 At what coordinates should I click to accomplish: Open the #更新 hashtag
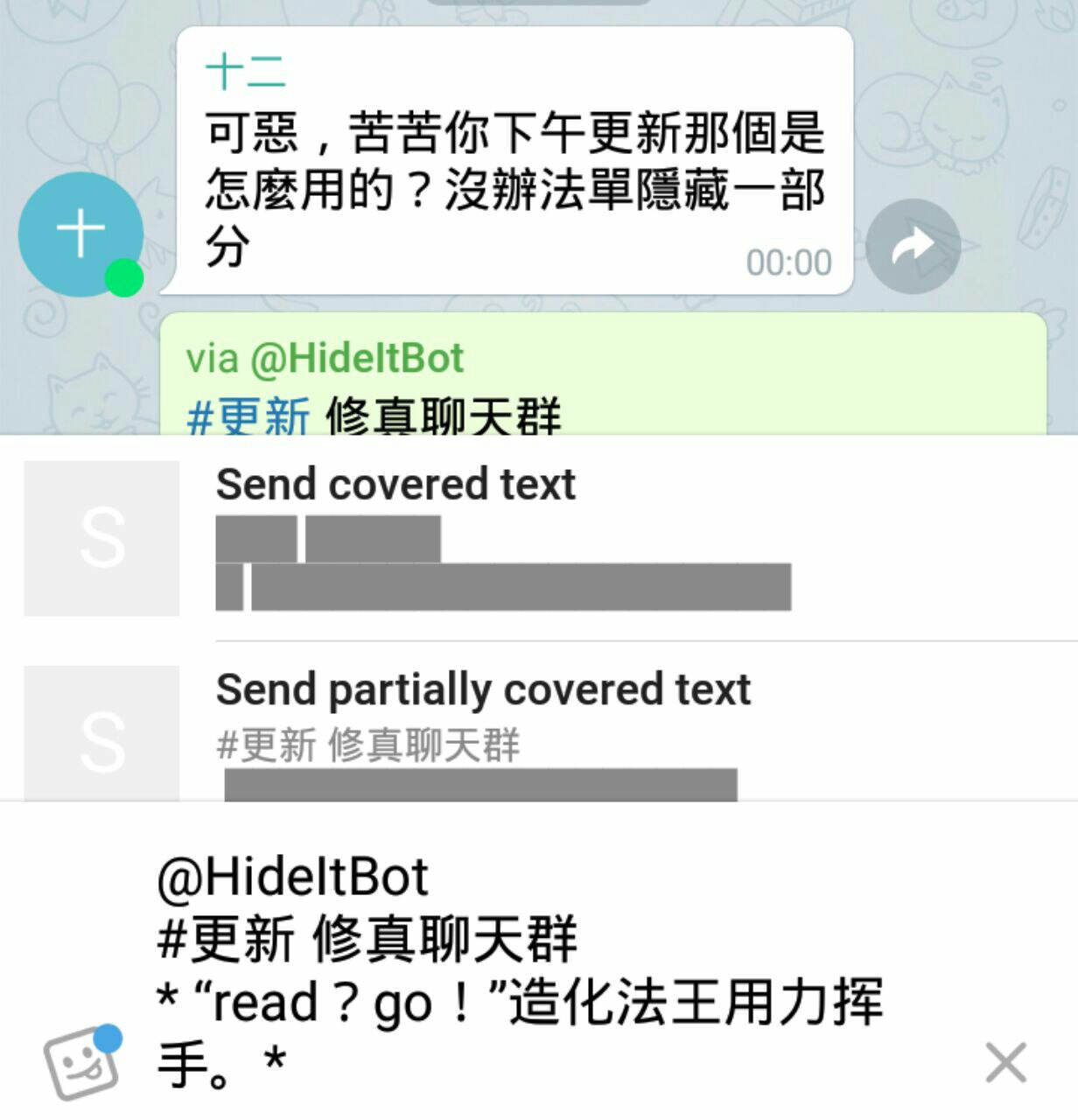248,416
